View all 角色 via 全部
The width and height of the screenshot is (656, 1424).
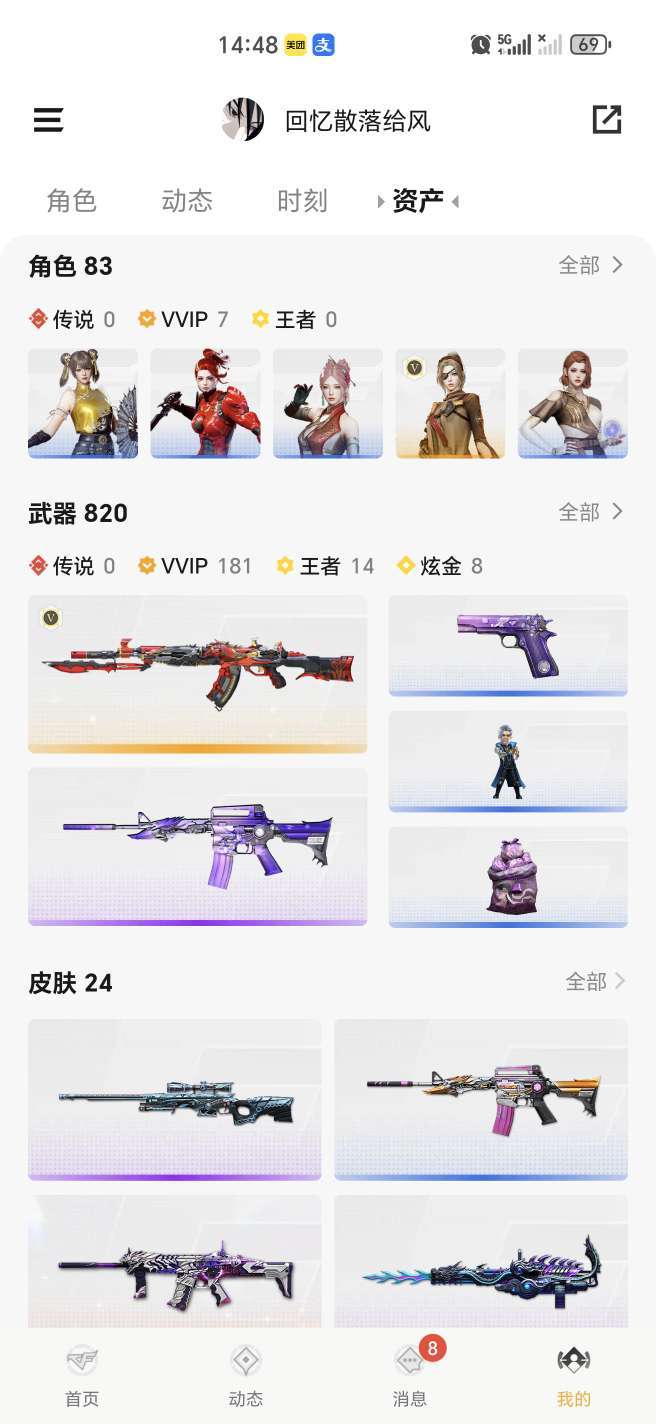tap(590, 265)
